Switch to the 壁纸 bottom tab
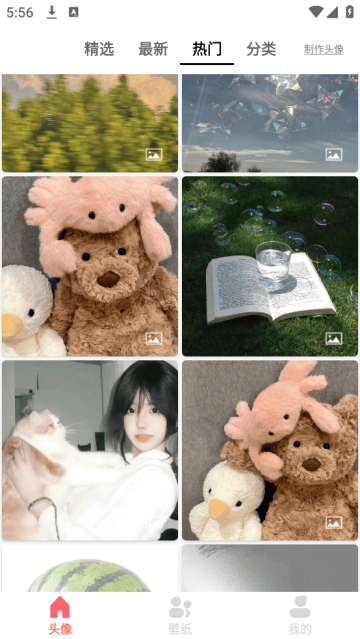The height and width of the screenshot is (639, 360). coord(180,615)
